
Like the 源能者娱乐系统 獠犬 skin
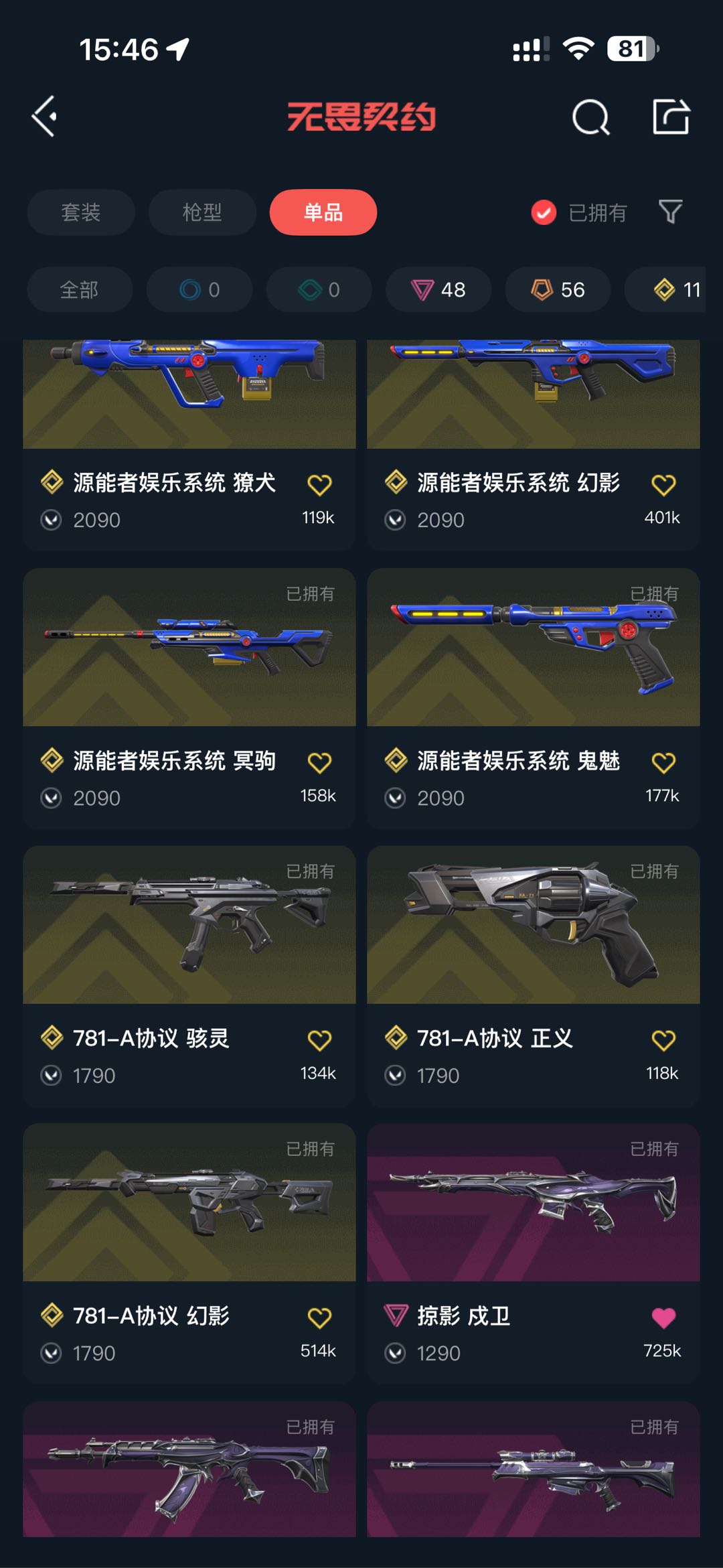[x=319, y=484]
